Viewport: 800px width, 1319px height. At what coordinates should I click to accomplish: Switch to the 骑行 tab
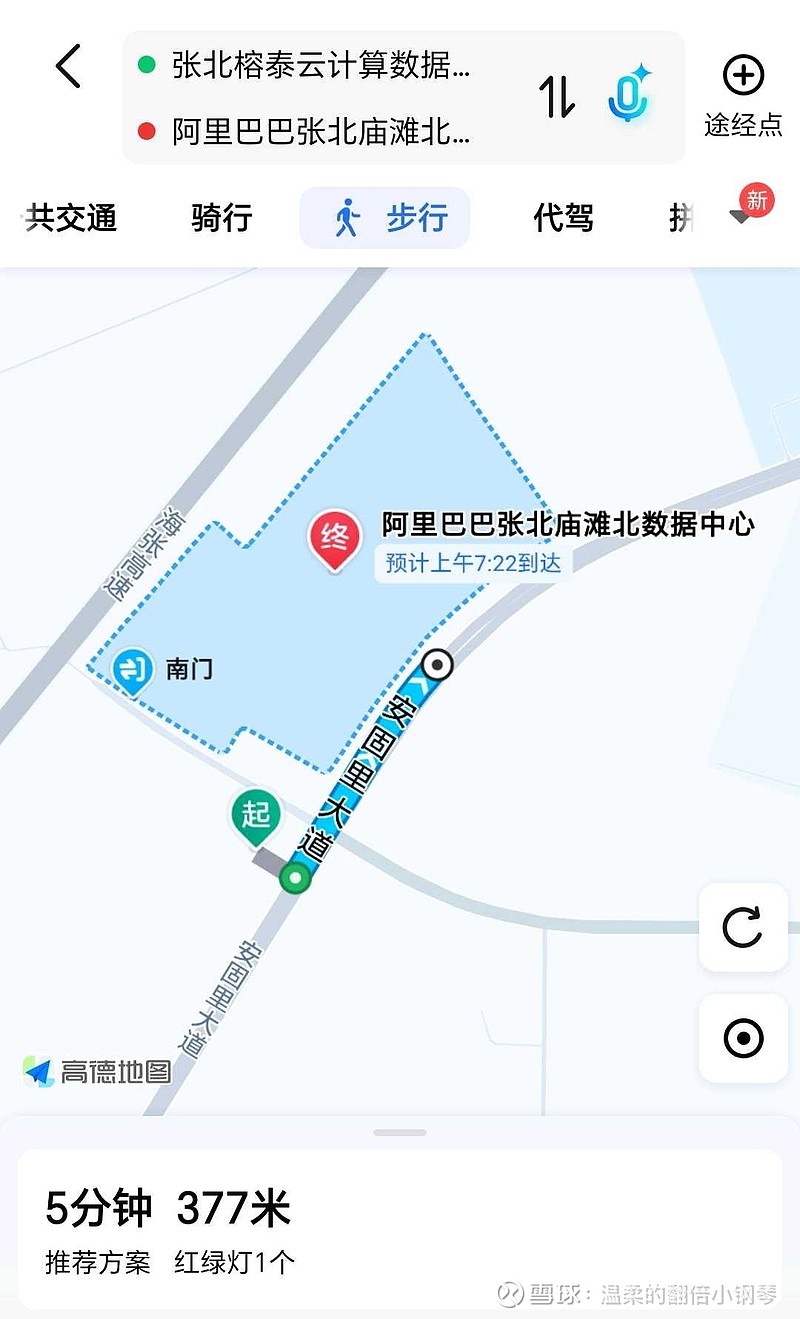coord(221,217)
